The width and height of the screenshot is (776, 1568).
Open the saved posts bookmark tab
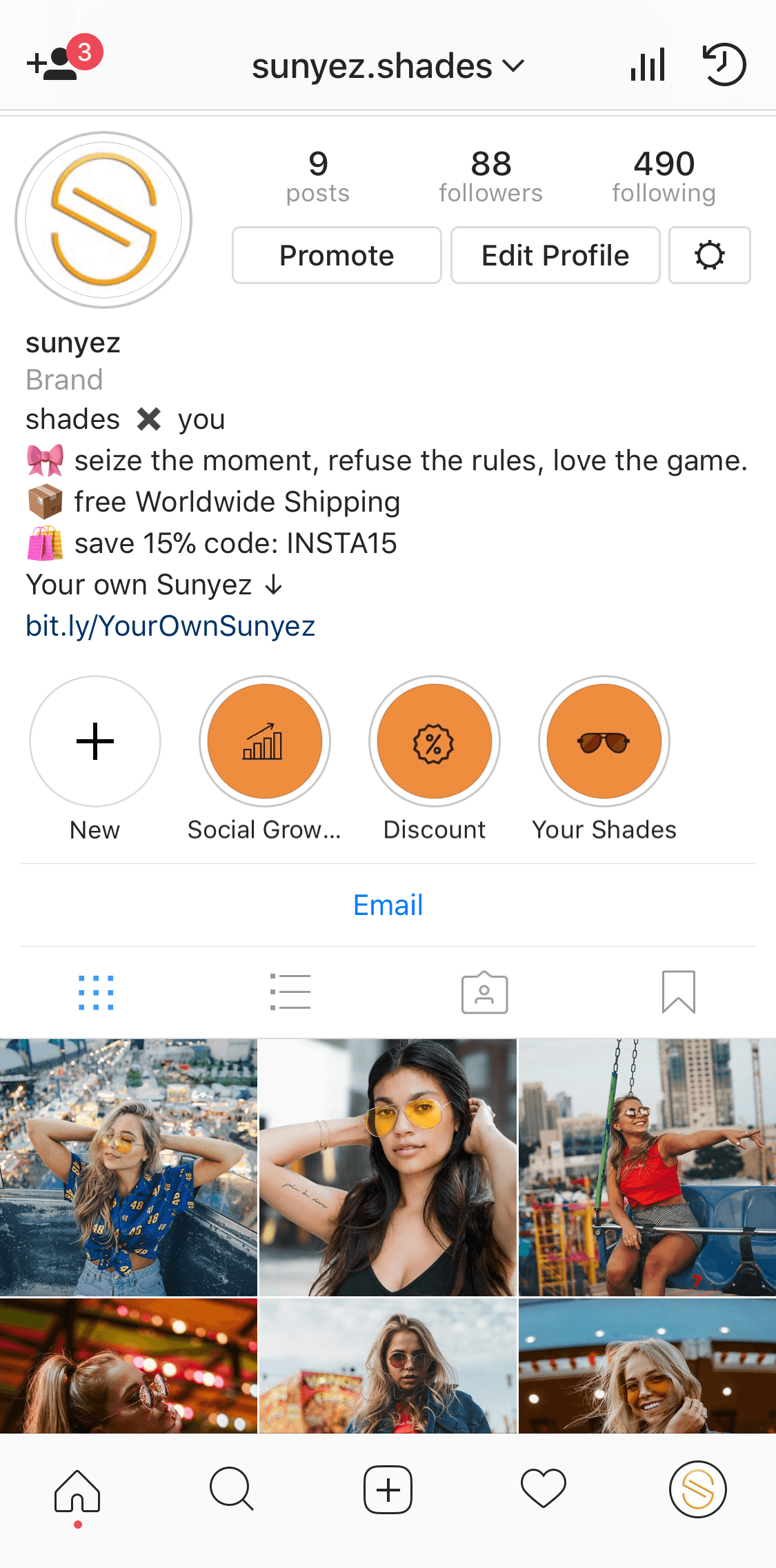[678, 992]
